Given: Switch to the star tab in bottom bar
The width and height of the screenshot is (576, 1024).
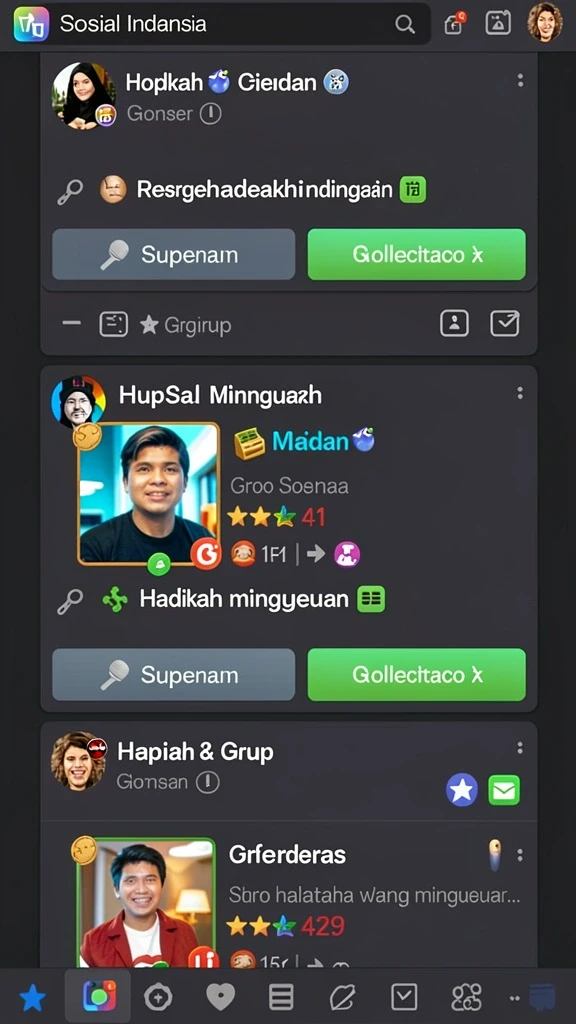Looking at the screenshot, I should [32, 998].
